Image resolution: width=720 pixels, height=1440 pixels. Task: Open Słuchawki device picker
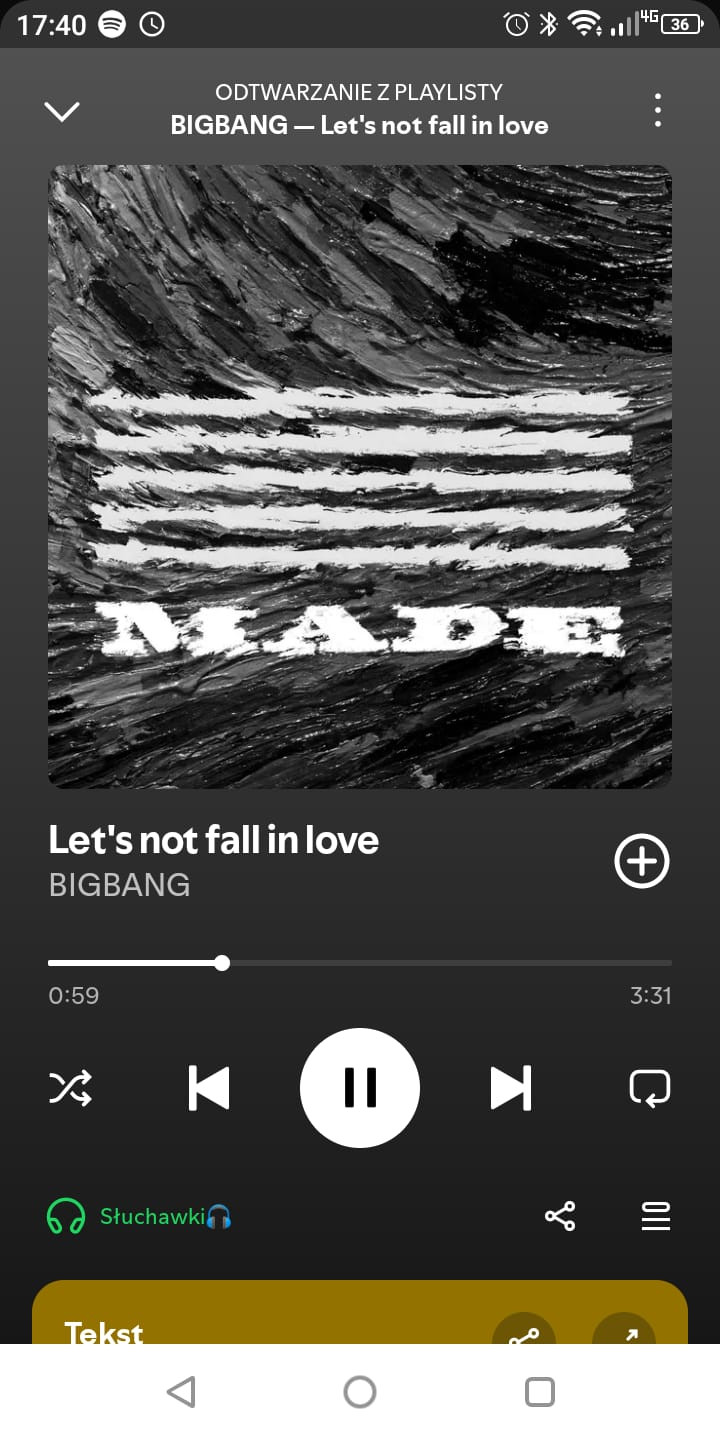[140, 1216]
